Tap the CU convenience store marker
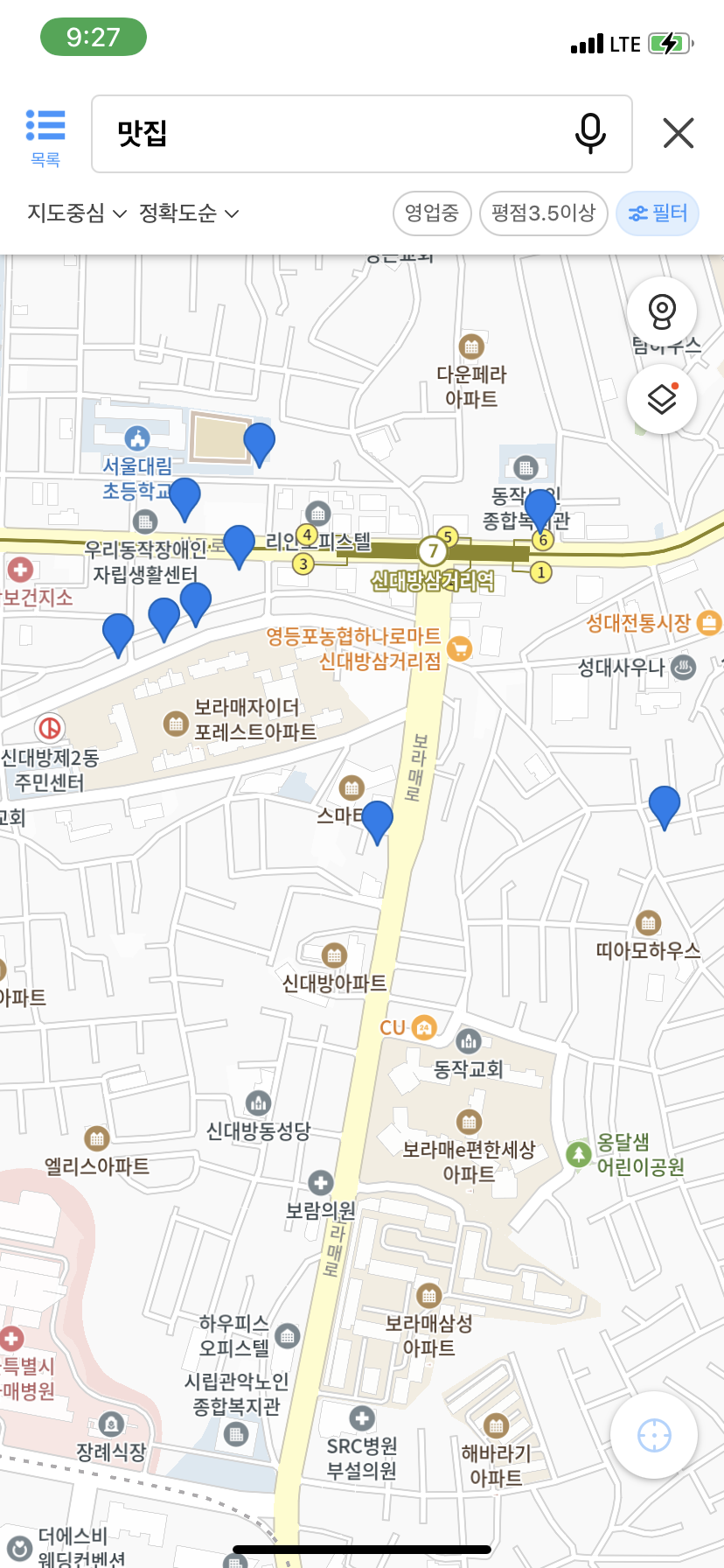Viewport: 724px width, 1568px height. click(423, 1028)
